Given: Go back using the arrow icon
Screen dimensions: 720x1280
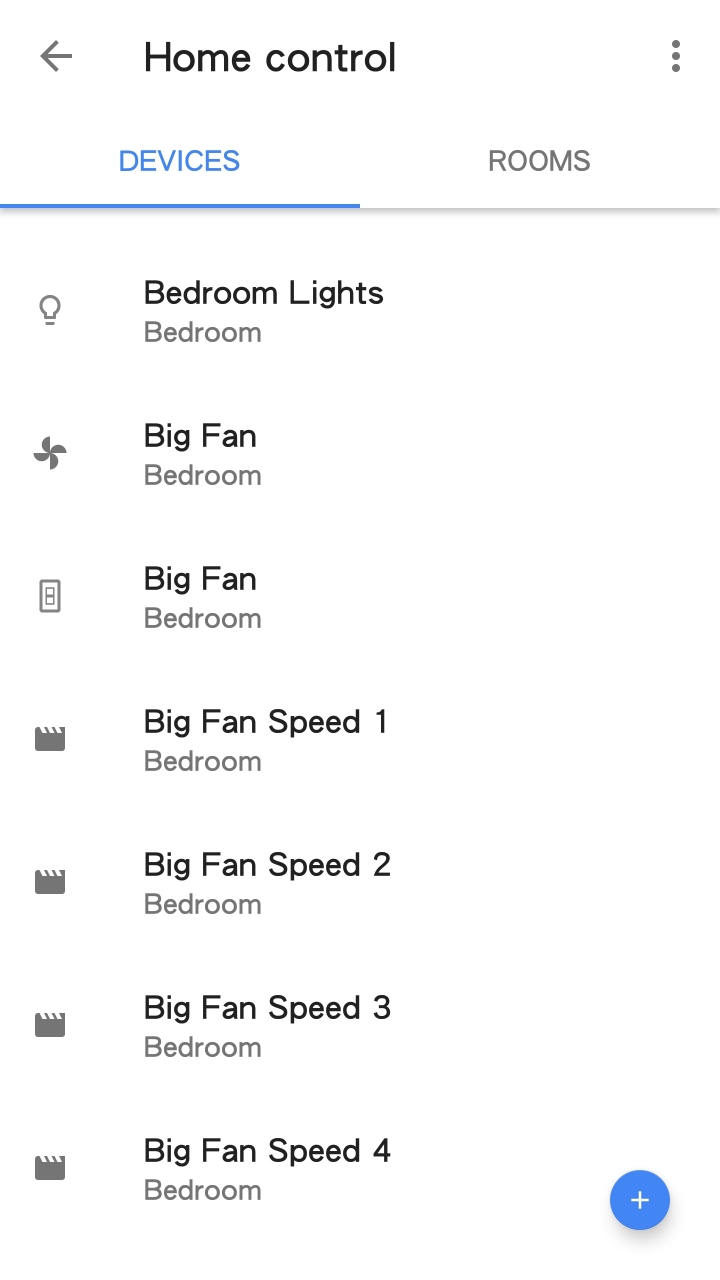Looking at the screenshot, I should [x=56, y=57].
